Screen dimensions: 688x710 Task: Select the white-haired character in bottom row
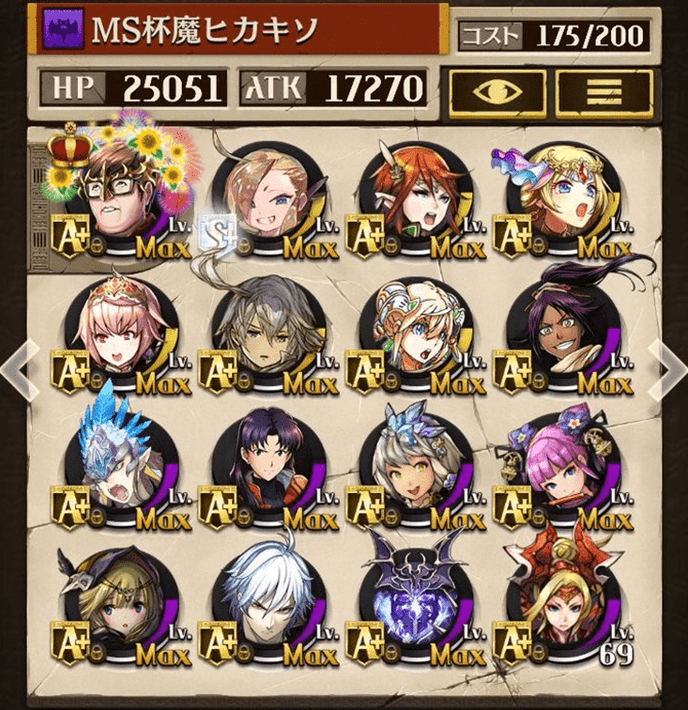(266, 597)
